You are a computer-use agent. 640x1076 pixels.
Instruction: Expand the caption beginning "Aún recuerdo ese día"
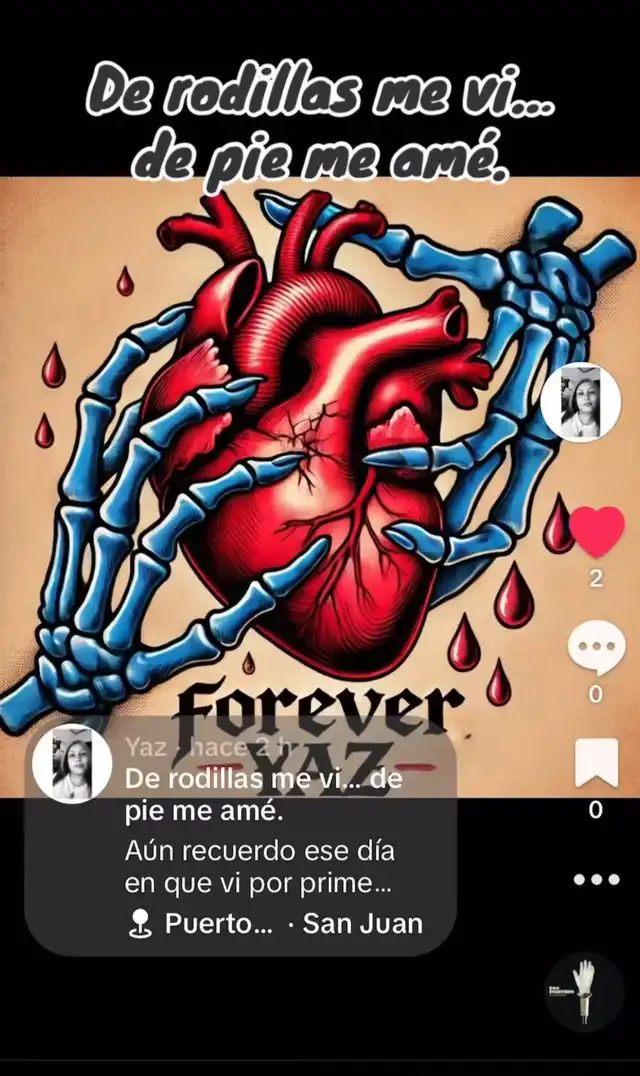[259, 867]
